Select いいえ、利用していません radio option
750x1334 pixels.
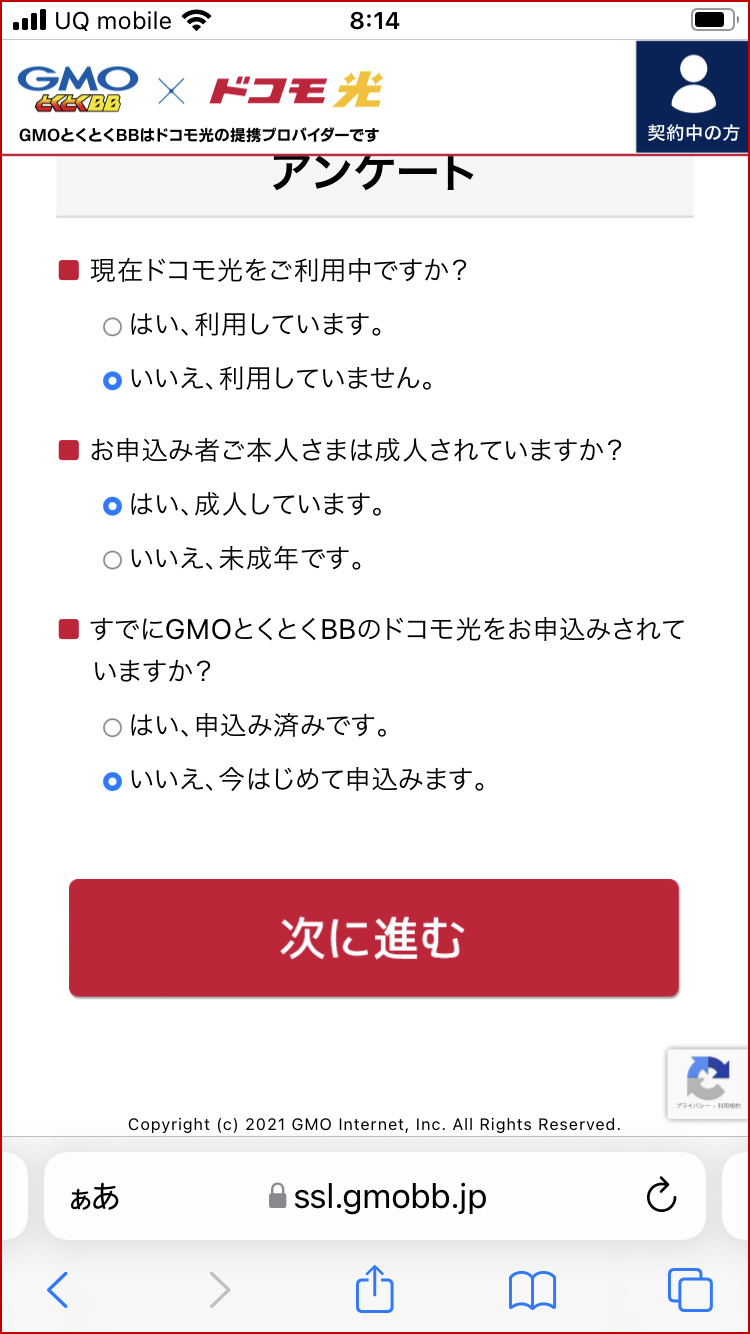point(113,380)
